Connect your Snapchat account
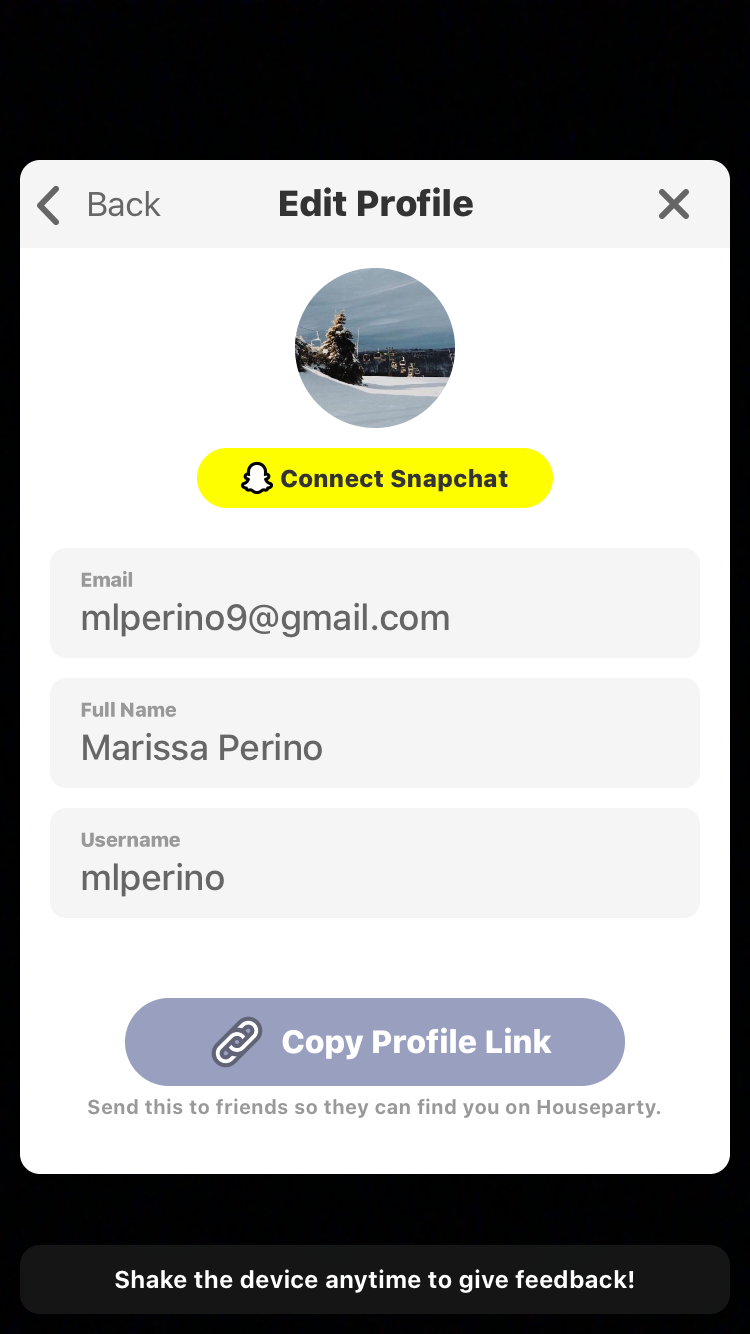The width and height of the screenshot is (750, 1334). 375,478
